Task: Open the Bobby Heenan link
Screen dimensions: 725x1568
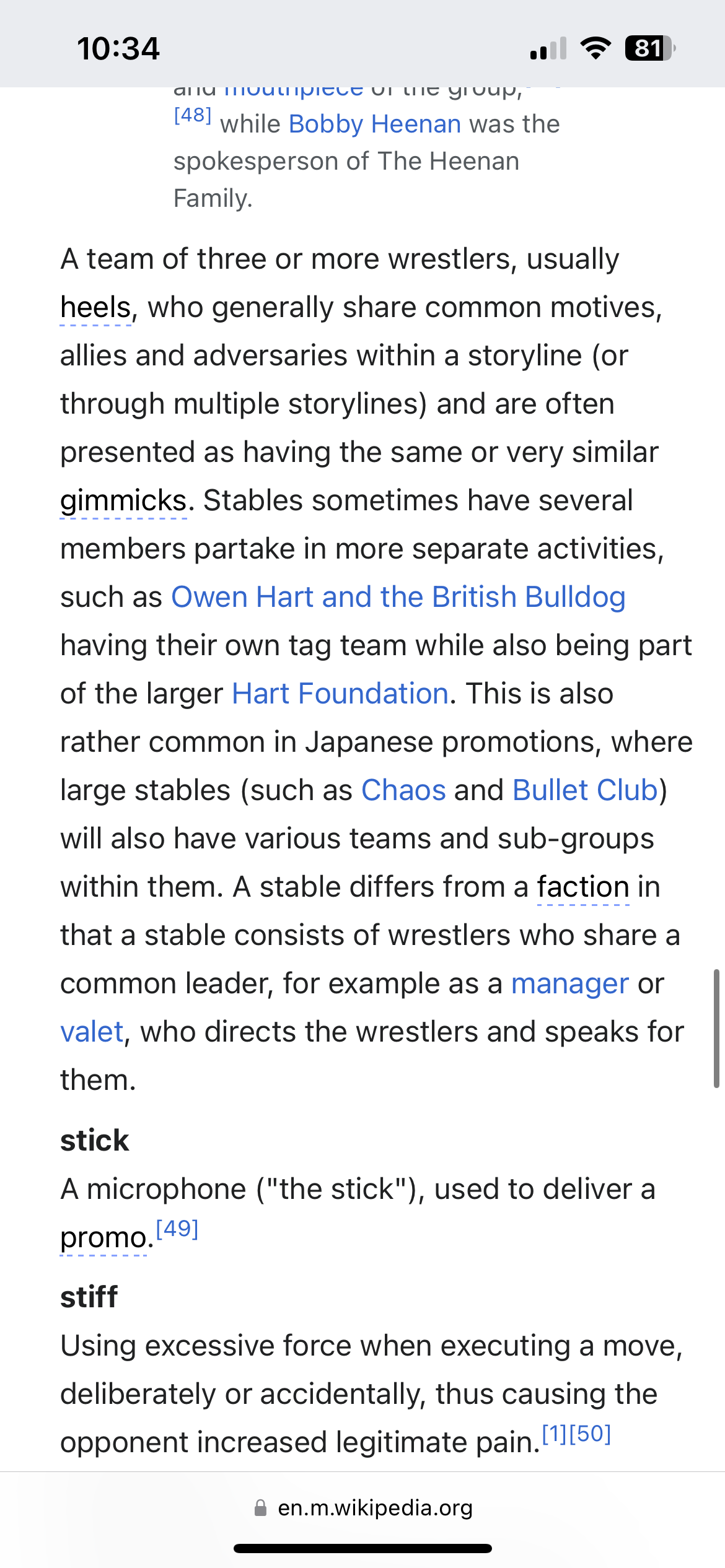Action: point(375,124)
